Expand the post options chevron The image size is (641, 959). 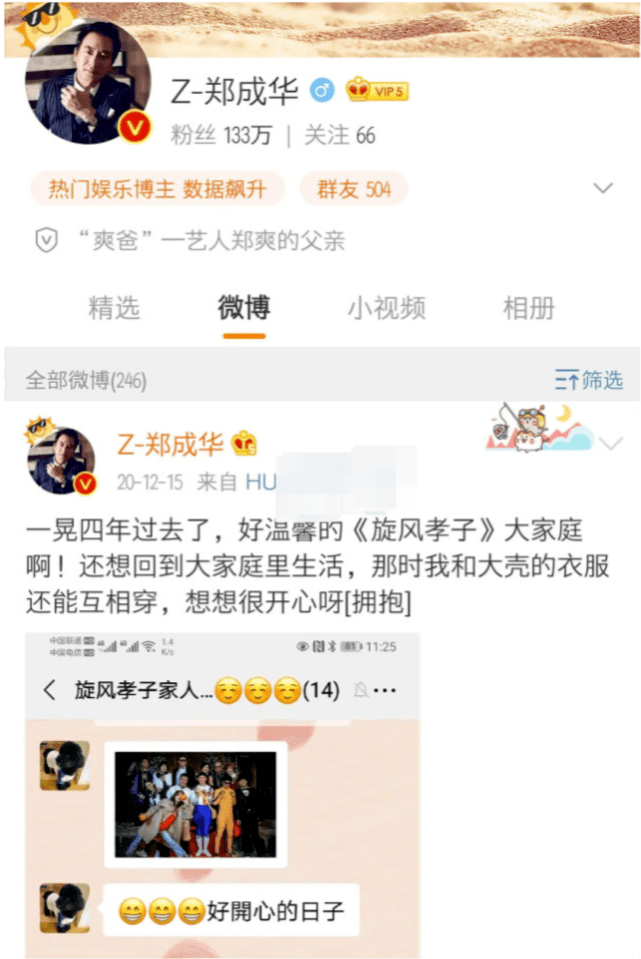pos(610,443)
